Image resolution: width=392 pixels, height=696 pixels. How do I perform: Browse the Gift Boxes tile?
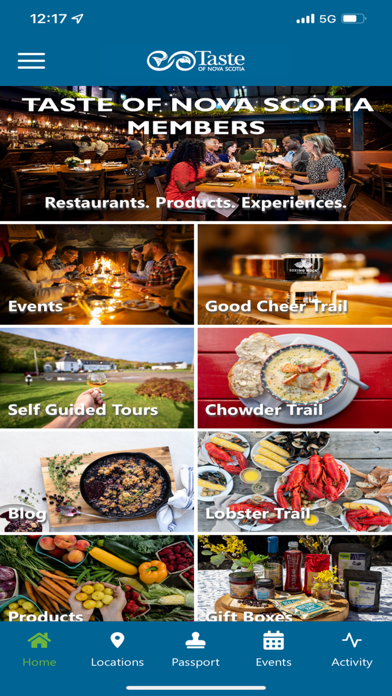[295, 578]
